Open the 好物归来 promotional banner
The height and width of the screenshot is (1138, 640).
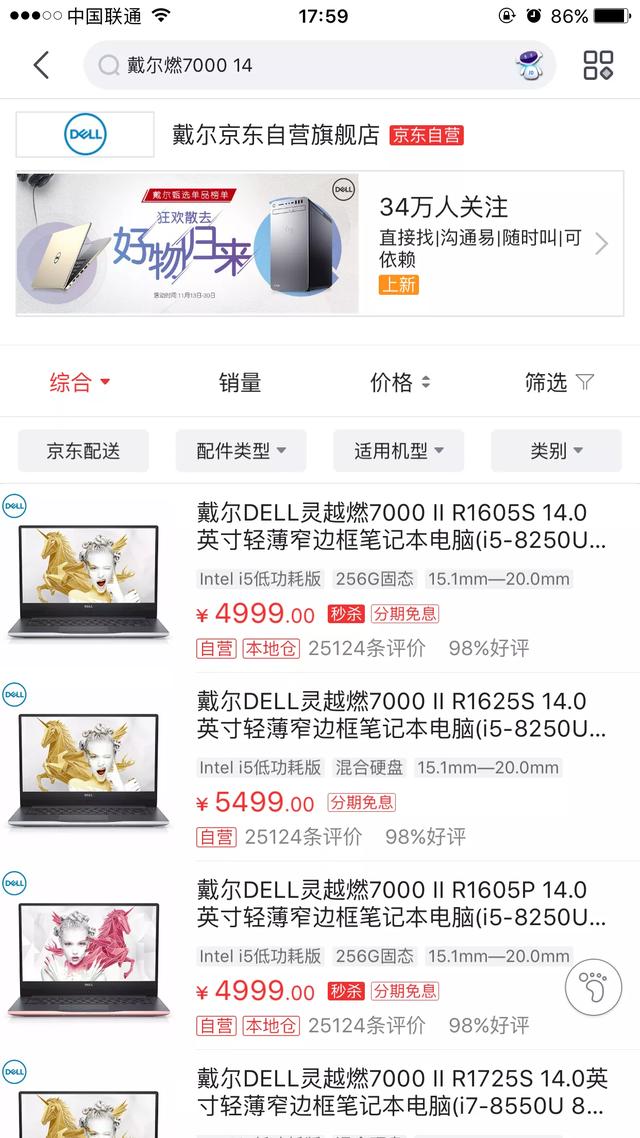[x=187, y=244]
